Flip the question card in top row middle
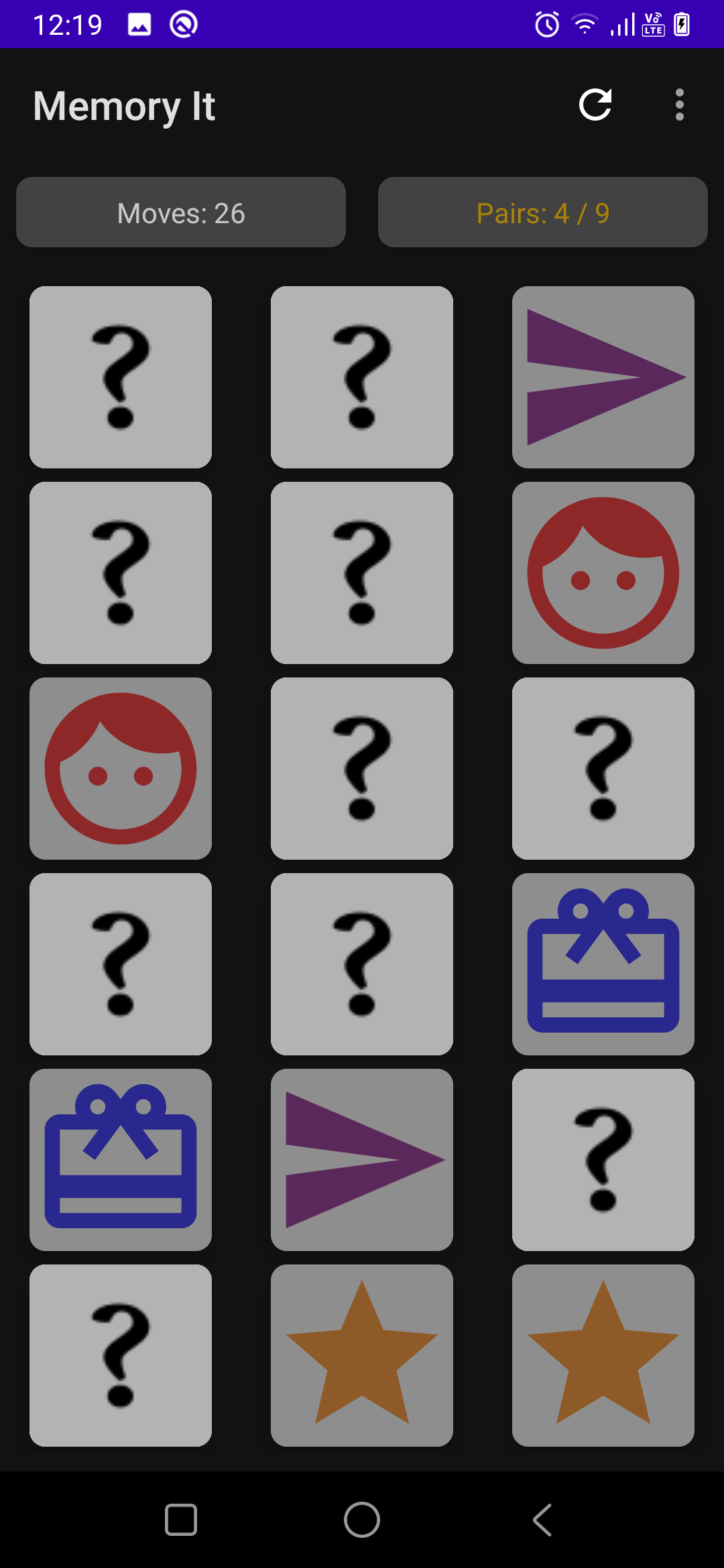The height and width of the screenshot is (1568, 724). pyautogui.click(x=362, y=376)
